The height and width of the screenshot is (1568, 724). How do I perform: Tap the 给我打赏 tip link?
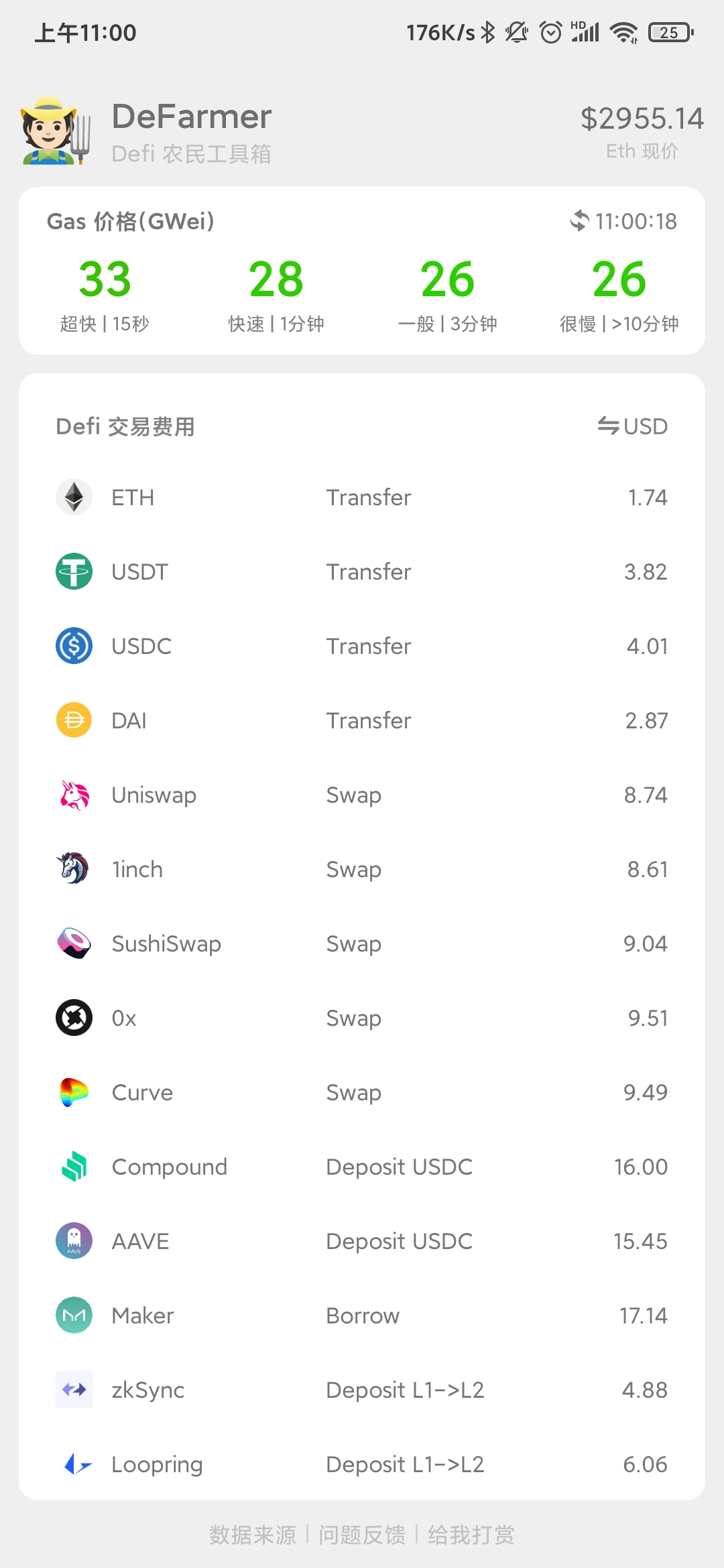(471, 1534)
